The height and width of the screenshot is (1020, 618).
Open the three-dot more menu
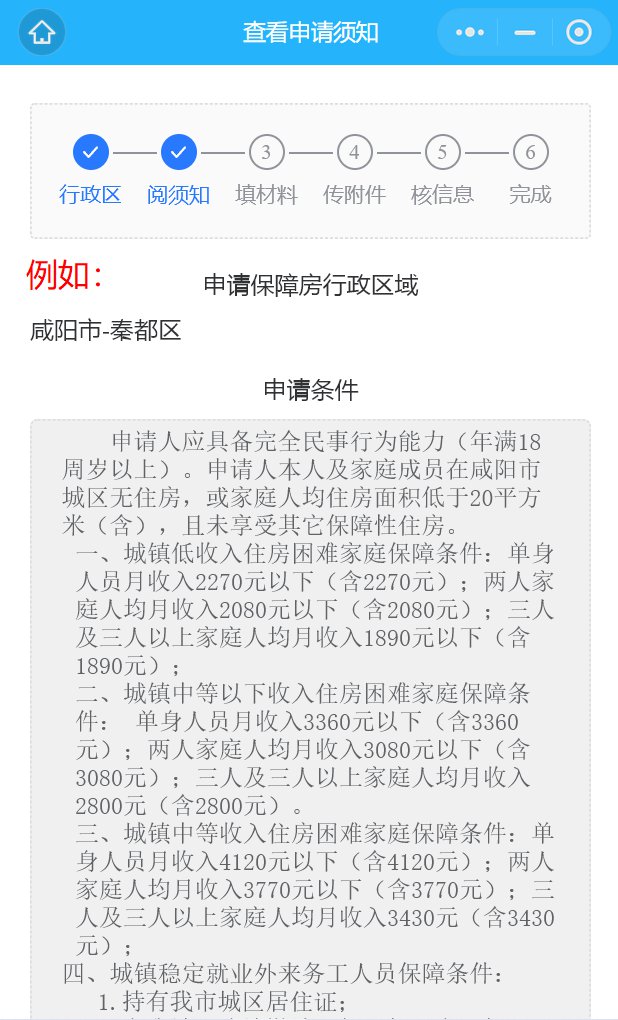point(469,33)
